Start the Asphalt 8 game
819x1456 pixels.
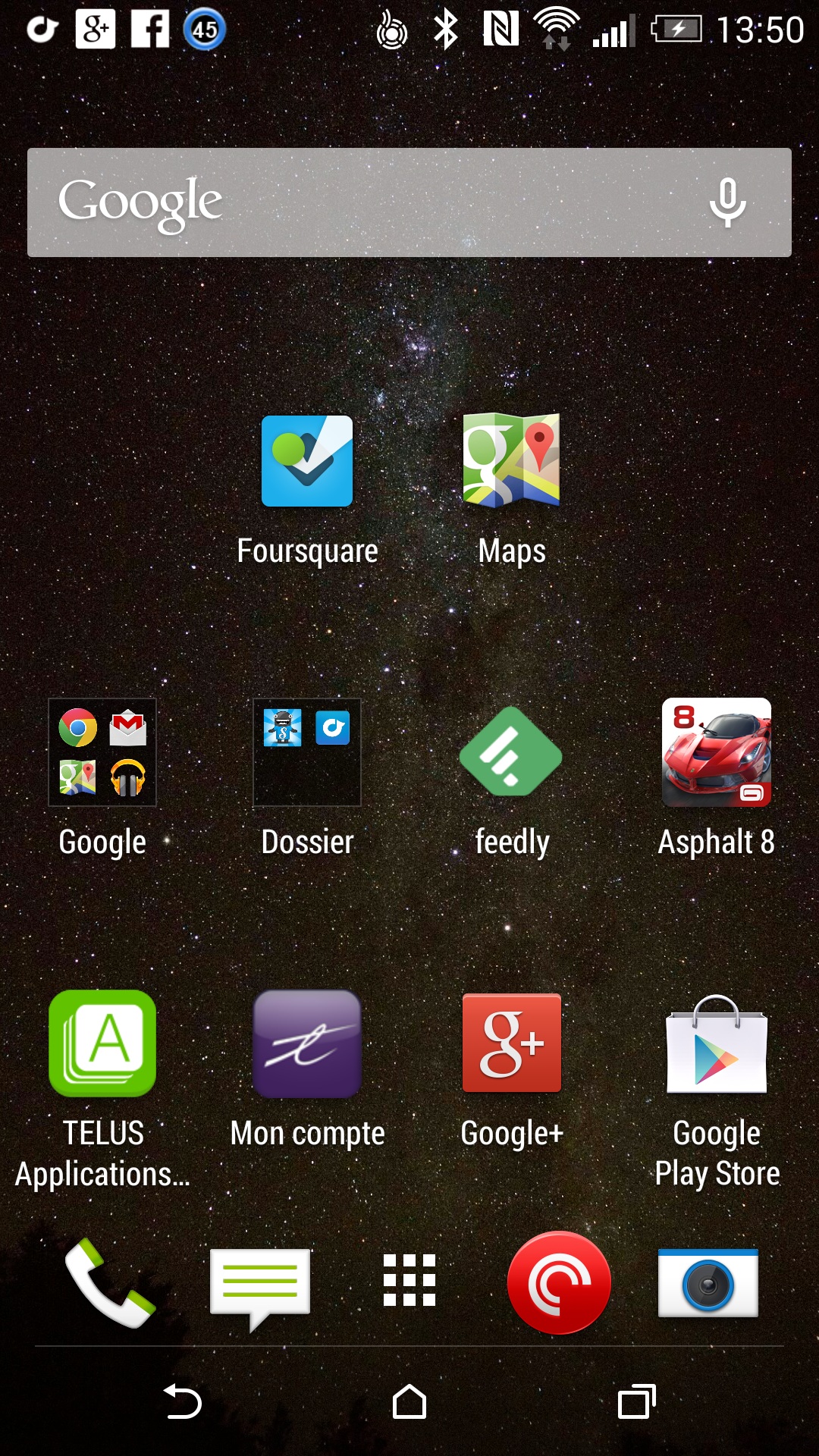coord(717,752)
